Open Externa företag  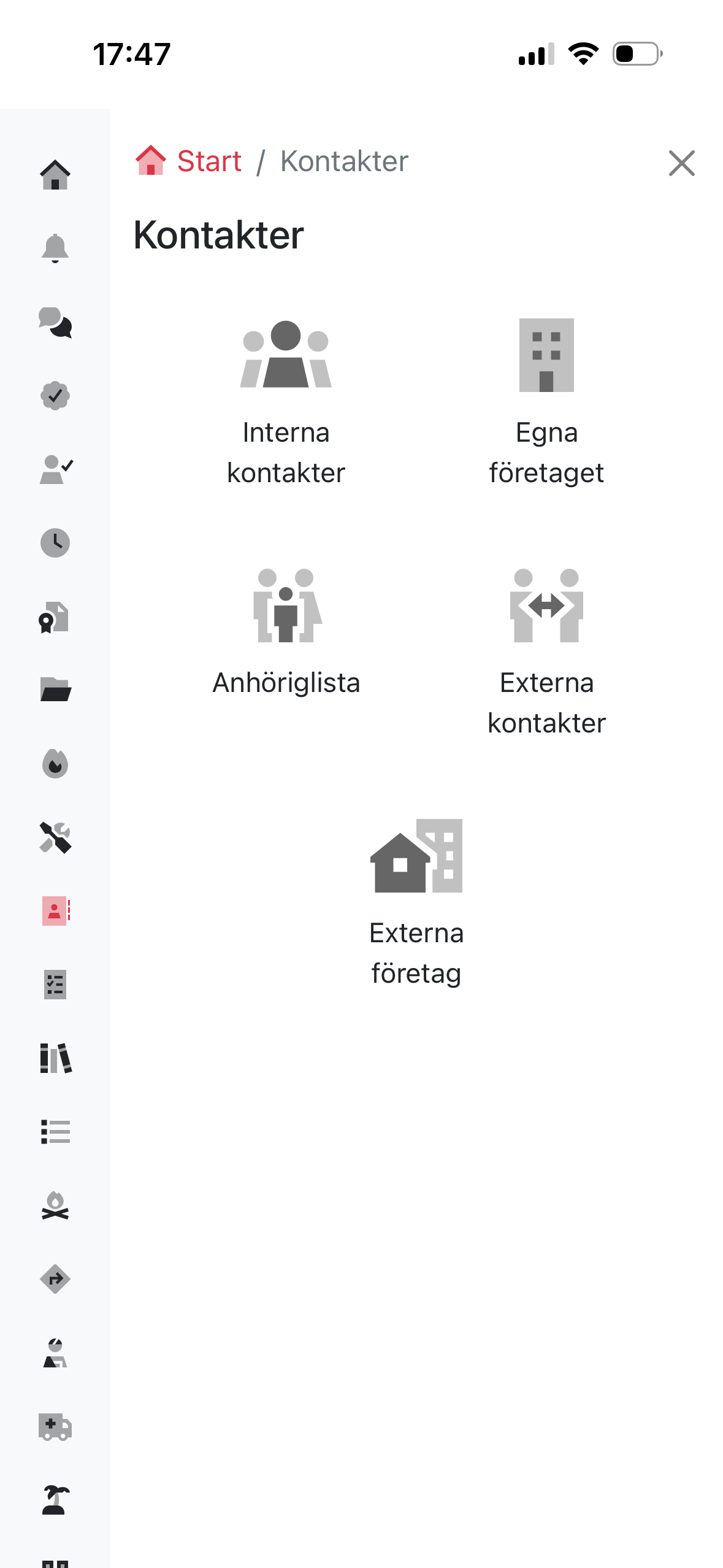[x=416, y=902]
